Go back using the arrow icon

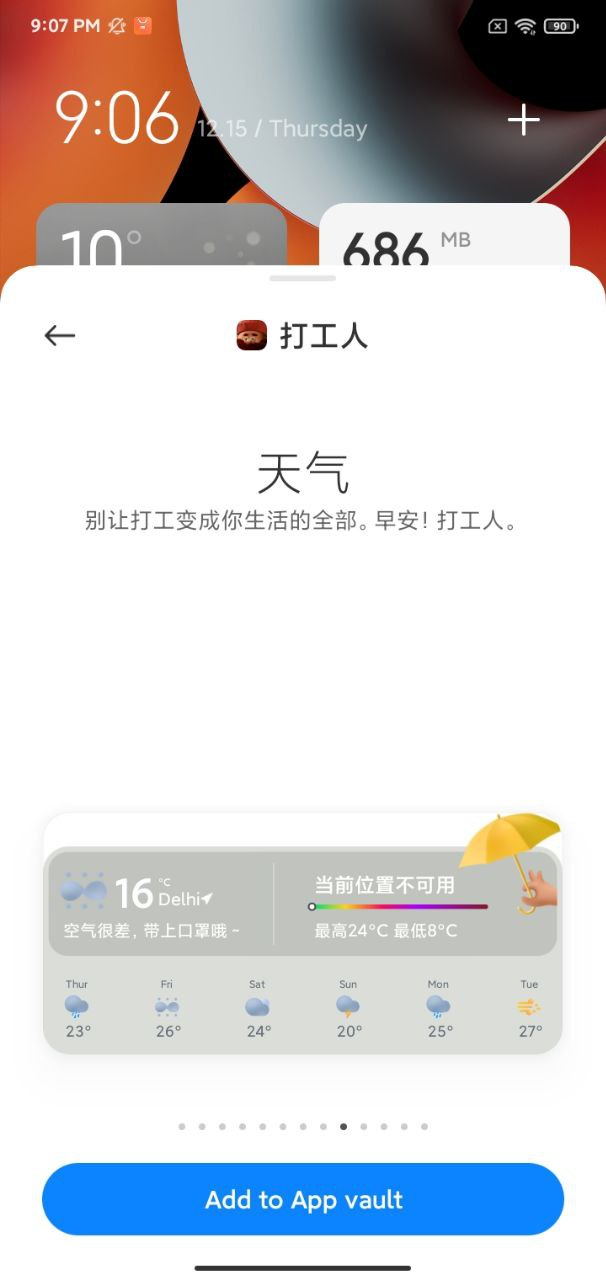60,336
